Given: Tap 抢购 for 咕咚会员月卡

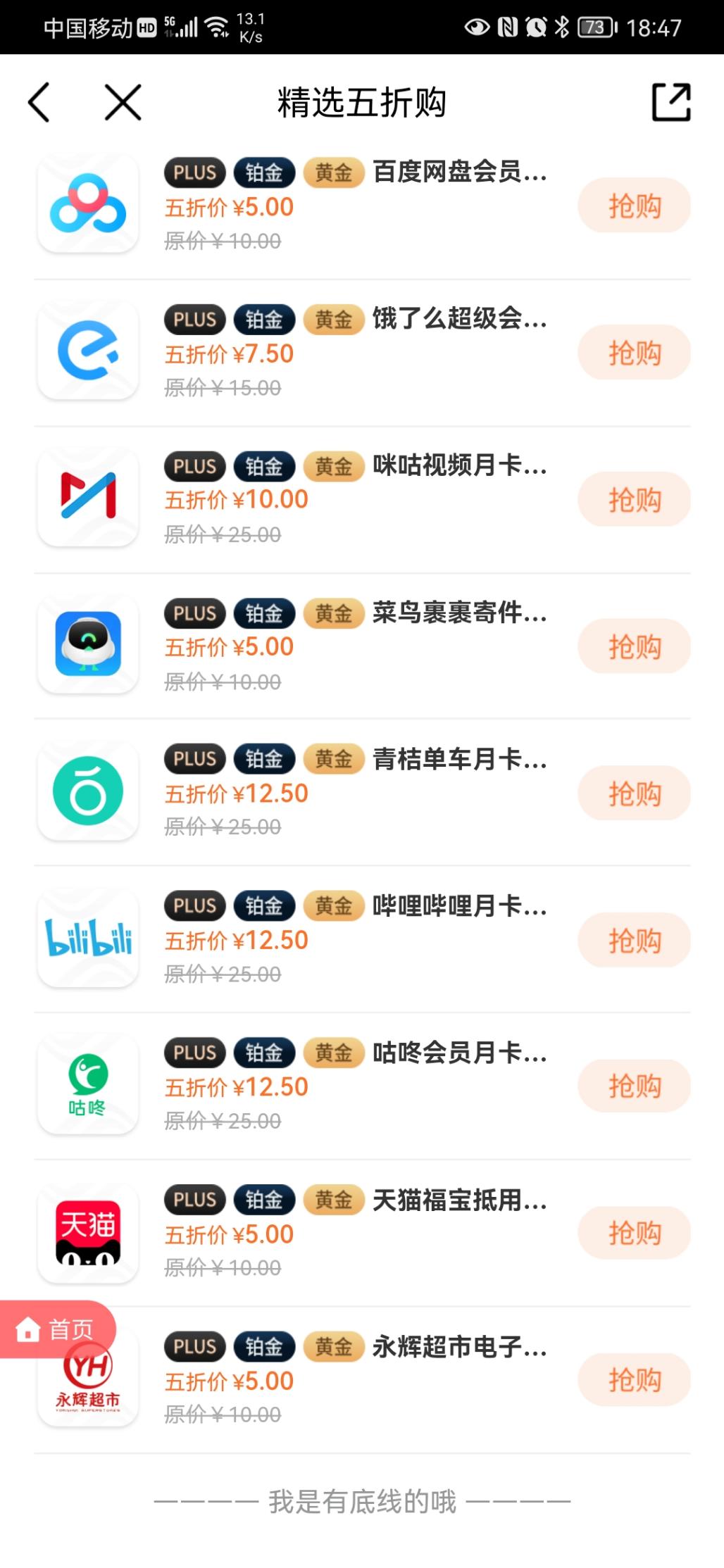Looking at the screenshot, I should pos(634,1086).
